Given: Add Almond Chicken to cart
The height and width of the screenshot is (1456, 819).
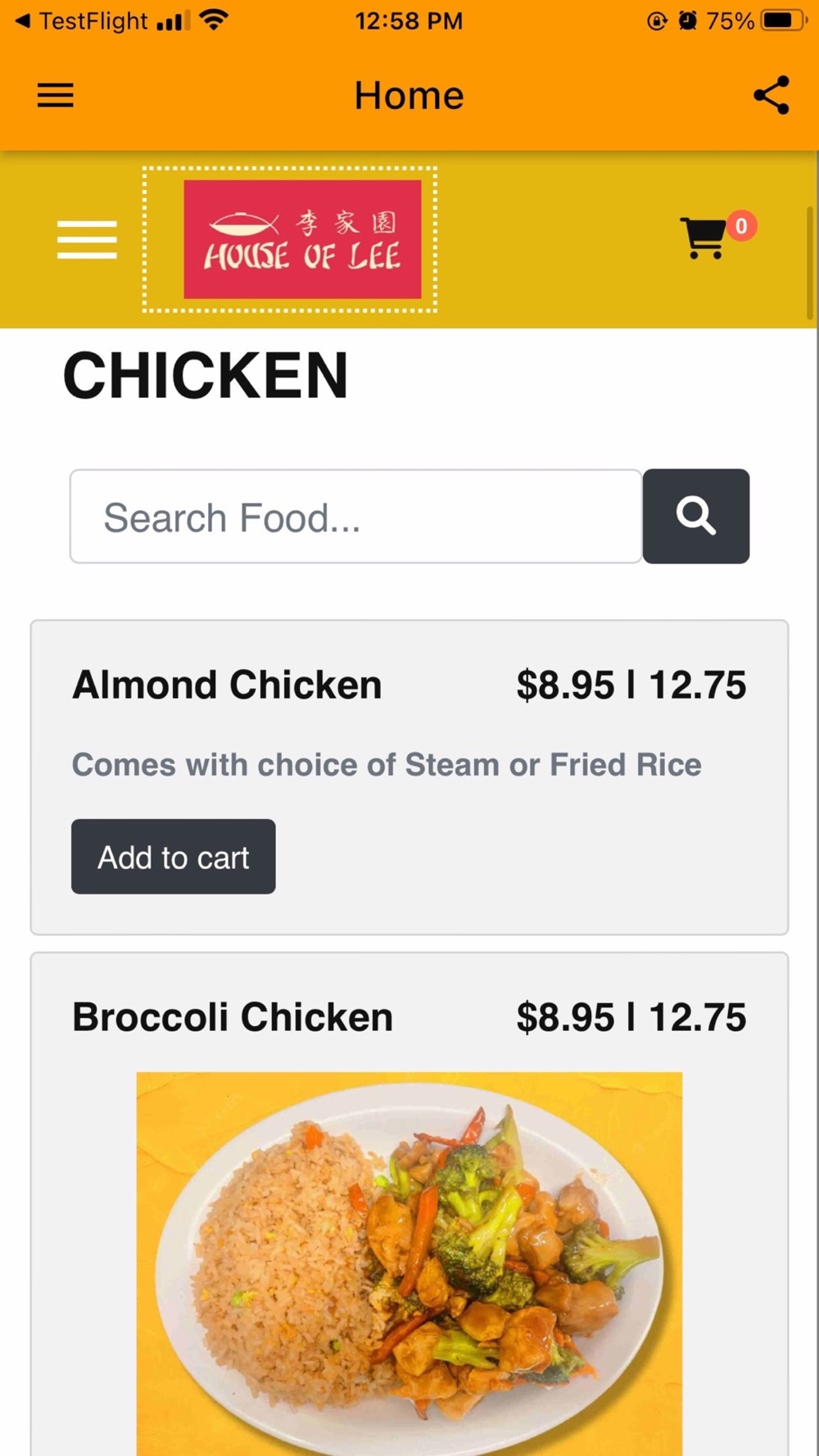Looking at the screenshot, I should (174, 857).
